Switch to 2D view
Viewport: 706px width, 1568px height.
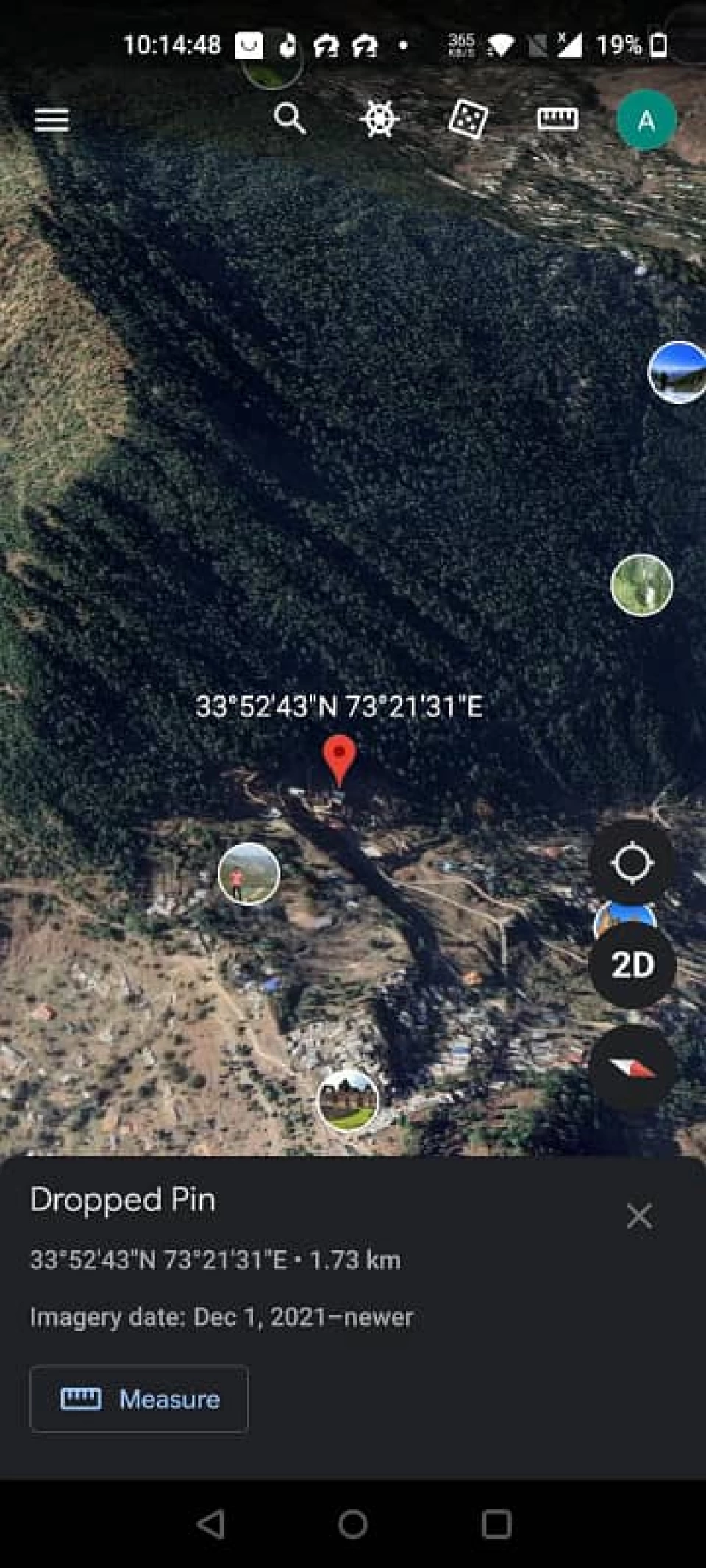point(632,964)
